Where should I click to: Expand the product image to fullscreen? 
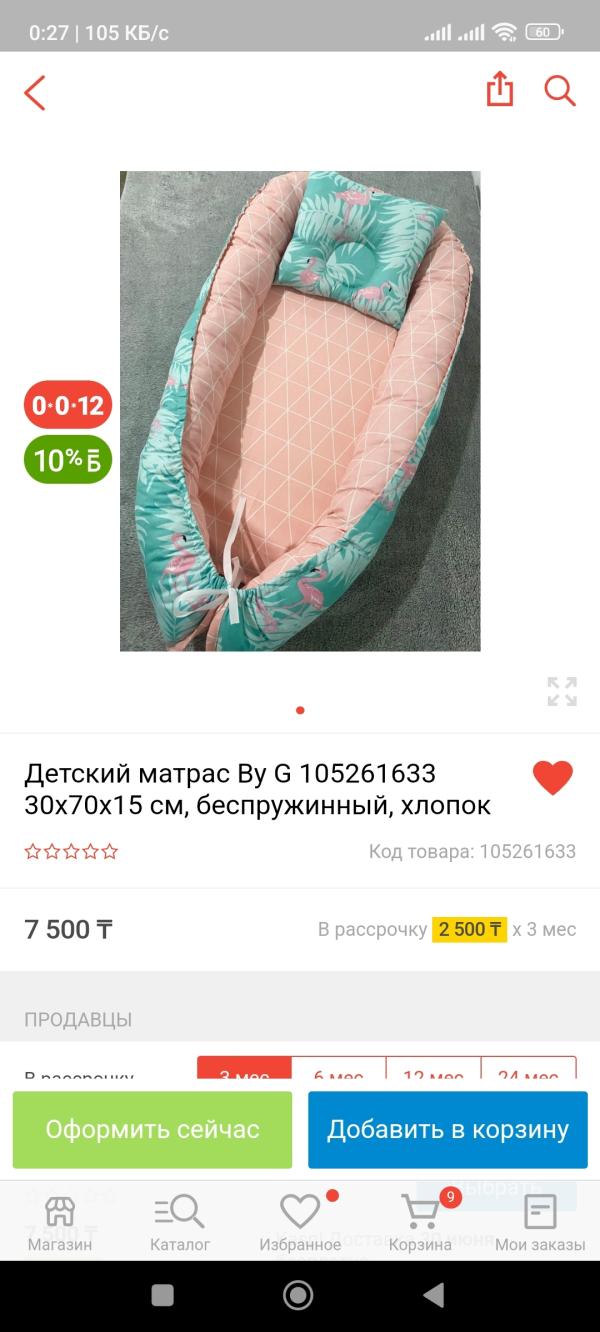pos(562,691)
